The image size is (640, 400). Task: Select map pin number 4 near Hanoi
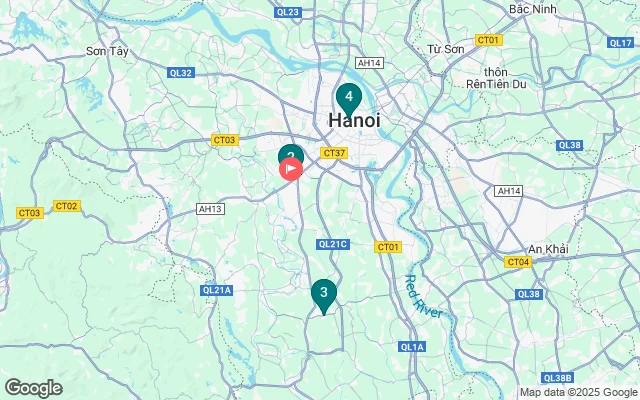coord(348,98)
